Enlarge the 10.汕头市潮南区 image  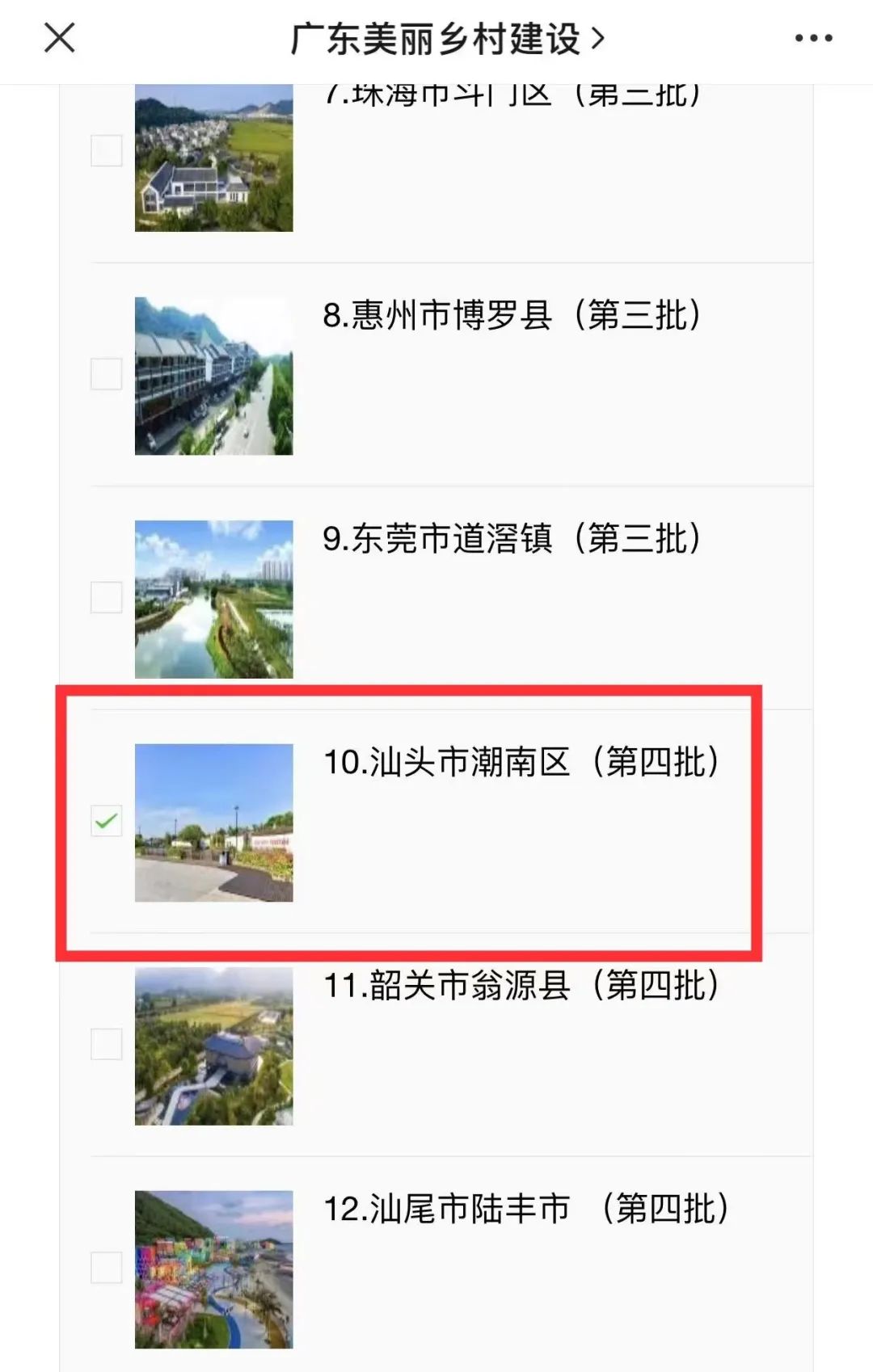coord(213,823)
